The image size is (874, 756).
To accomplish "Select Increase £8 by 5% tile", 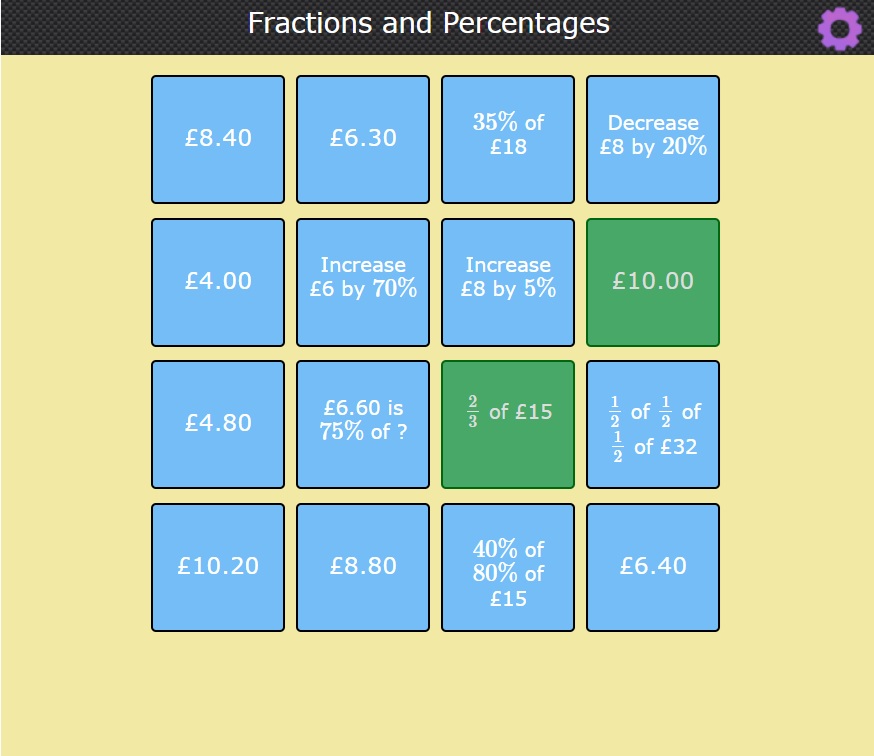I will pos(508,282).
